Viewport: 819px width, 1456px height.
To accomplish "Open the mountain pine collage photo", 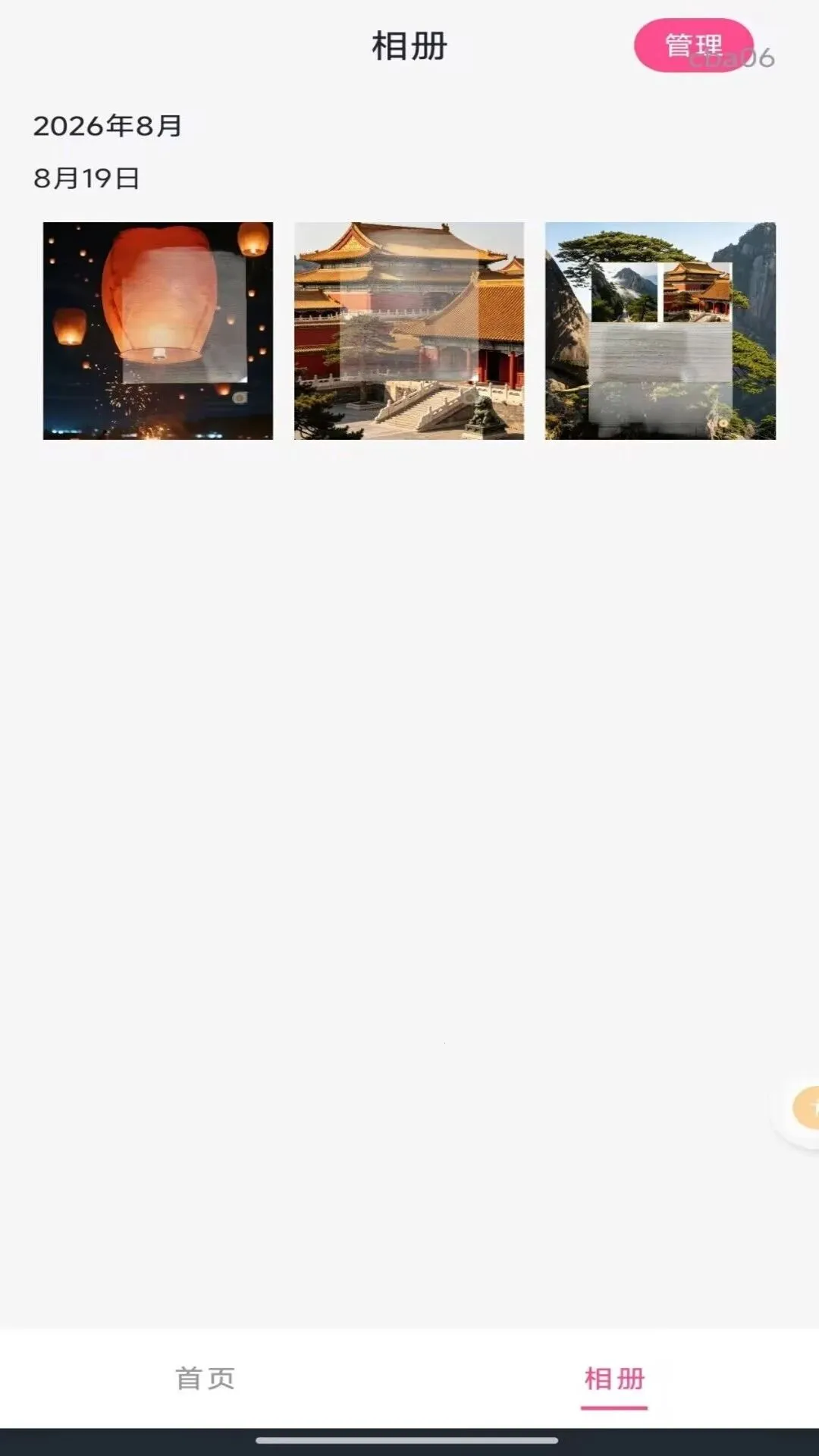I will click(x=661, y=331).
